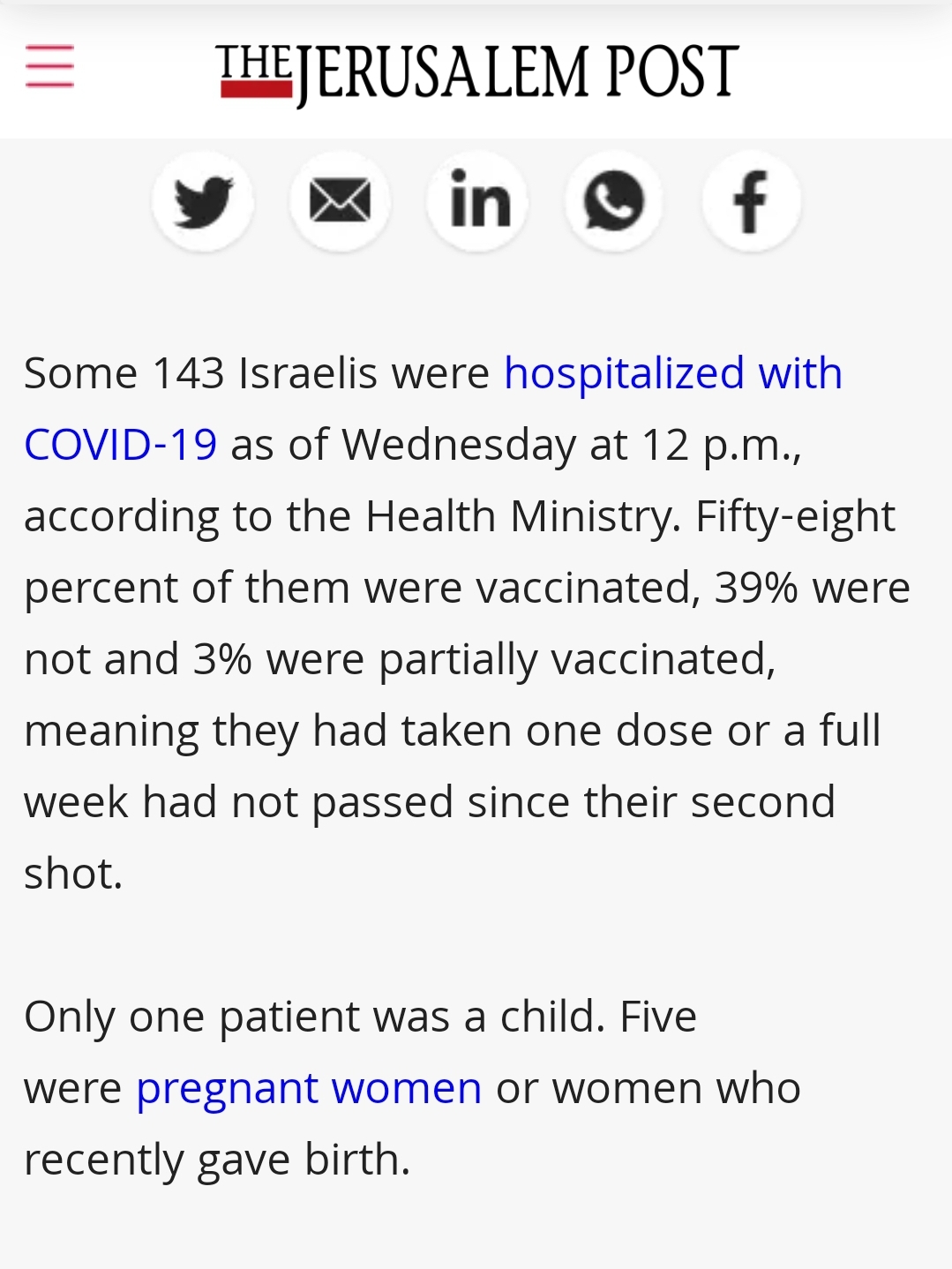952x1269 pixels.
Task: Open 'hospitalized with COVID-19' link
Action: (671, 373)
